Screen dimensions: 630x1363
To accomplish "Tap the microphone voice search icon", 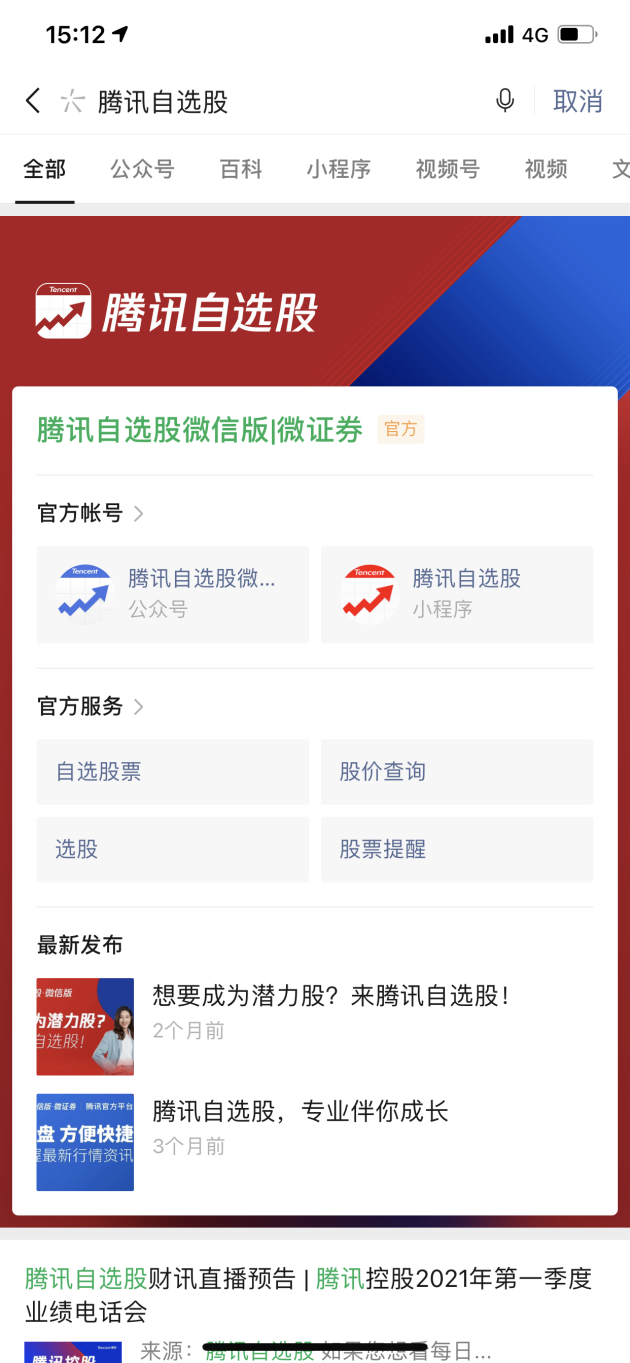I will (x=505, y=101).
